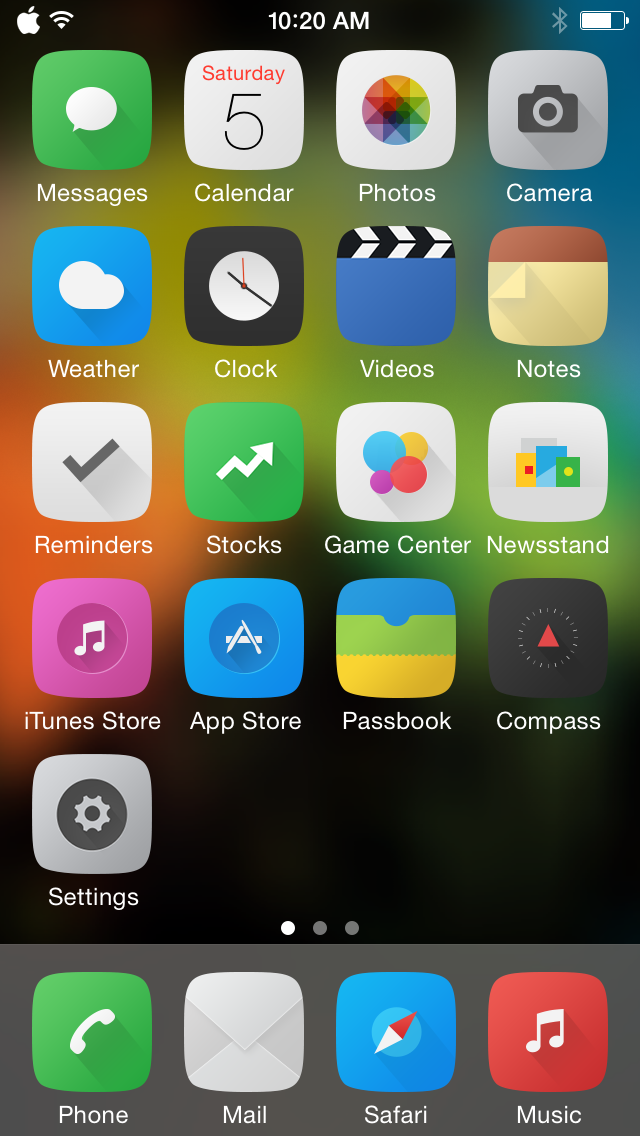640x1136 pixels.
Task: Check the Weather app
Action: tap(92, 286)
